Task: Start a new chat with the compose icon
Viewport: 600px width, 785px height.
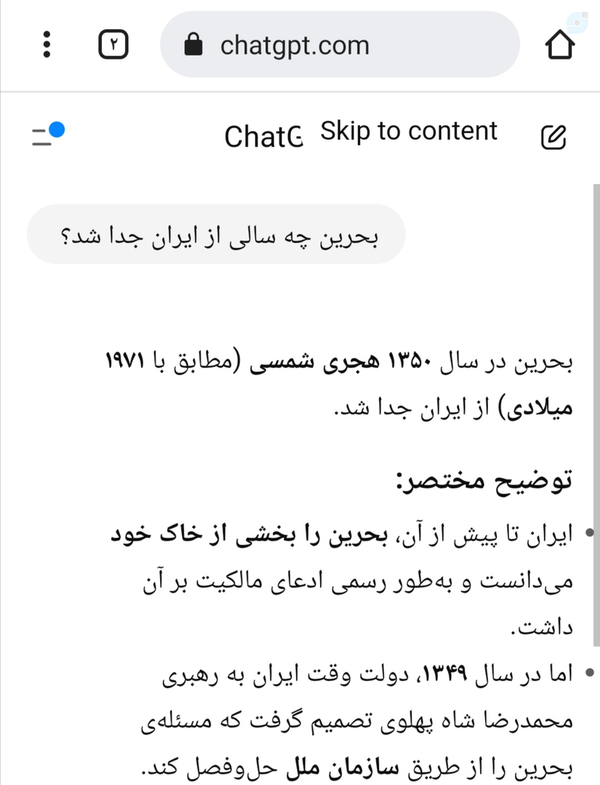Action: click(553, 137)
